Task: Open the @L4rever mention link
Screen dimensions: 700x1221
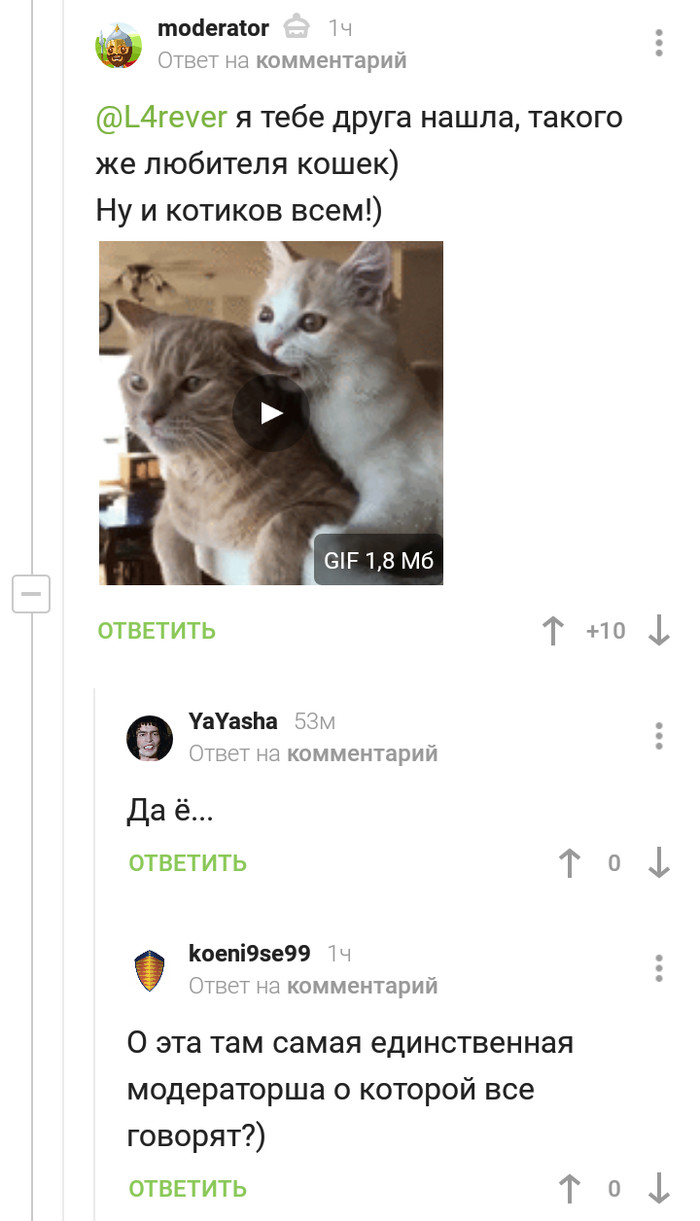Action: (161, 117)
